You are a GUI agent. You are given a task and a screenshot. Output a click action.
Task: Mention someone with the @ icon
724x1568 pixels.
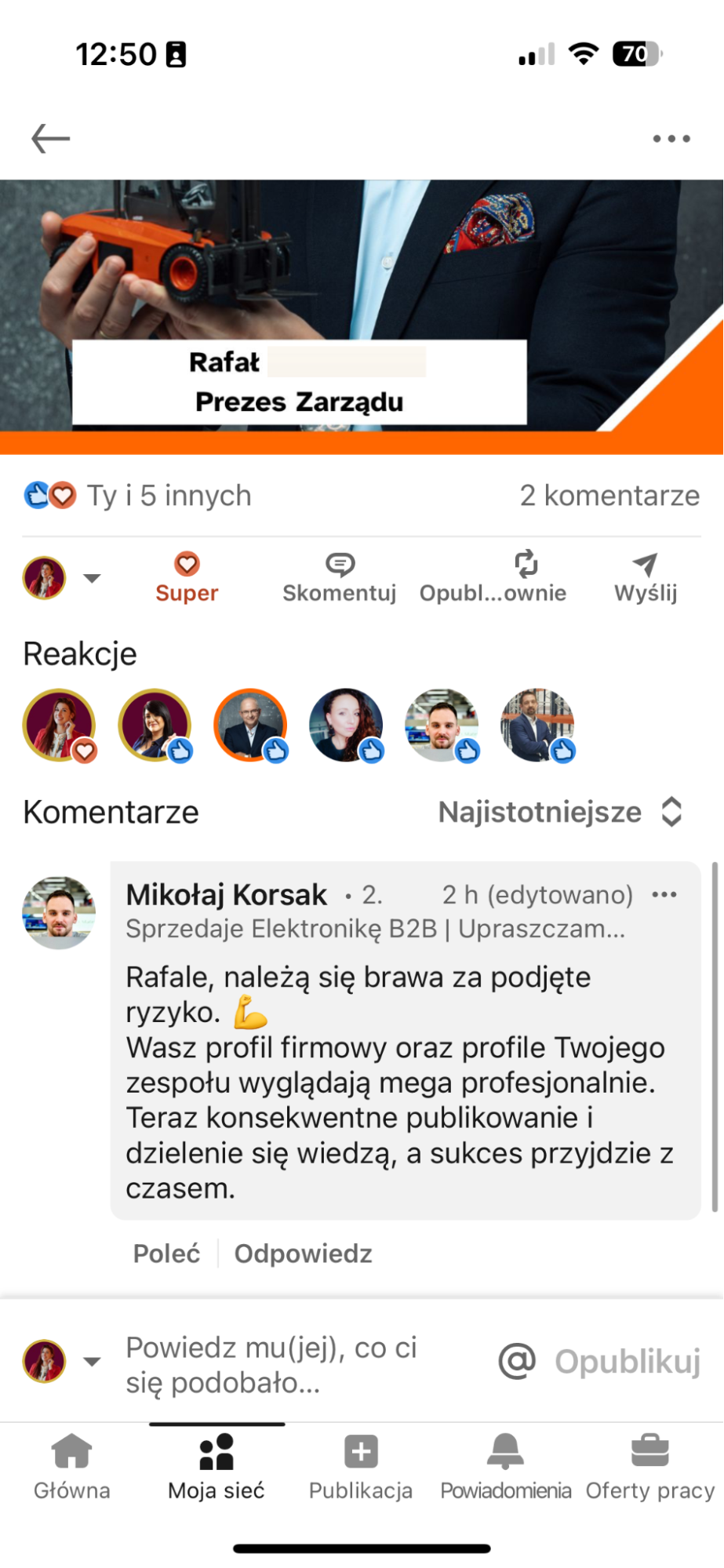(x=517, y=1362)
